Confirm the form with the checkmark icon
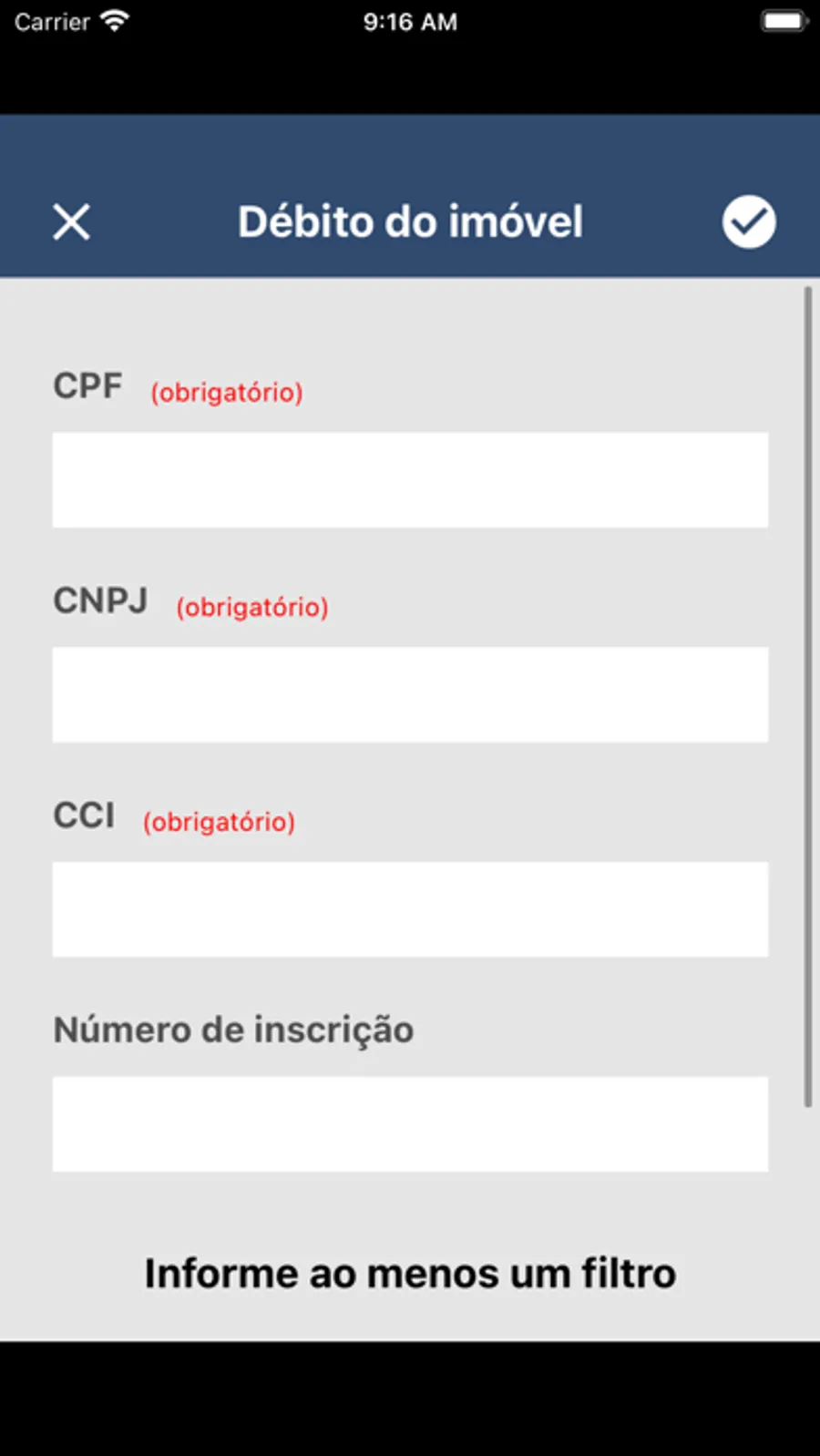820x1456 pixels. point(749,221)
